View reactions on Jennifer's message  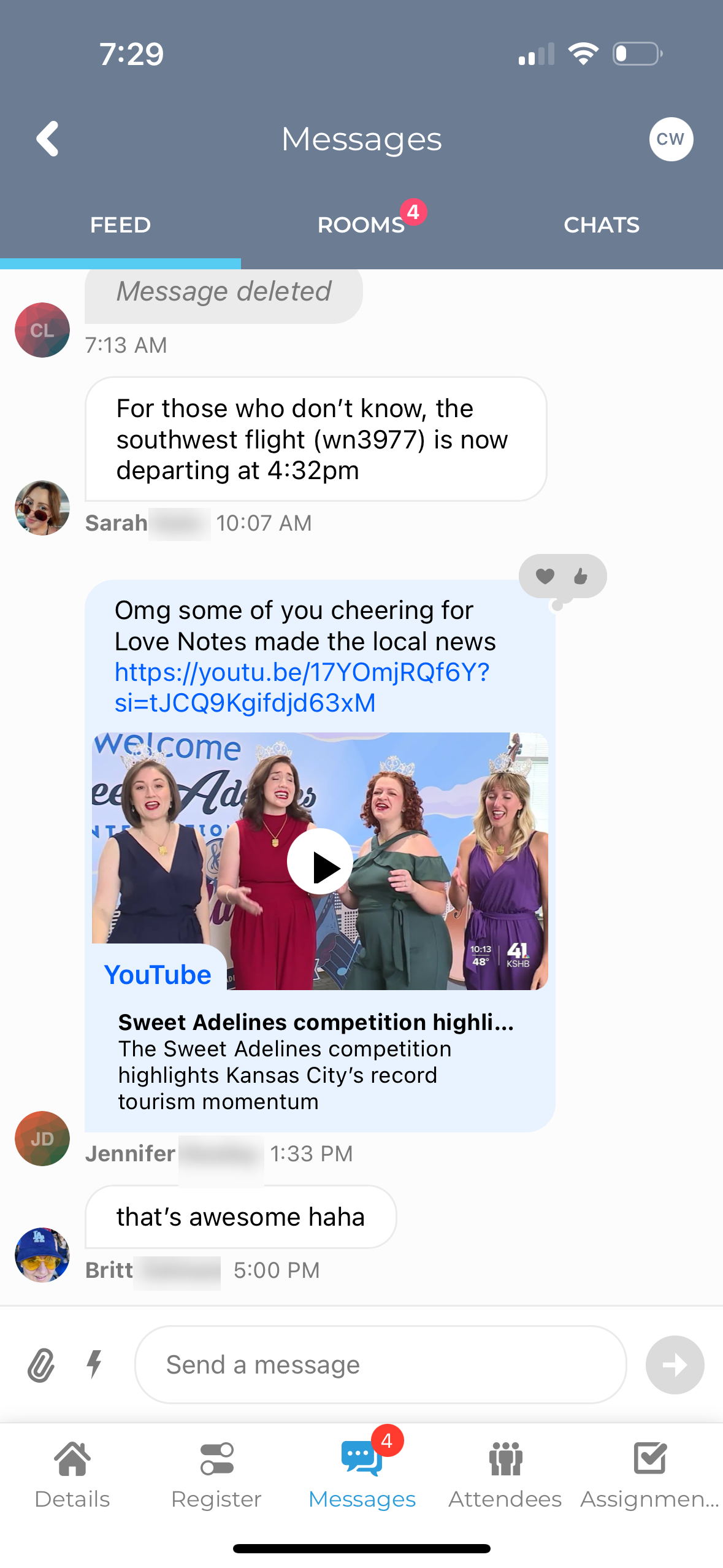point(562,576)
